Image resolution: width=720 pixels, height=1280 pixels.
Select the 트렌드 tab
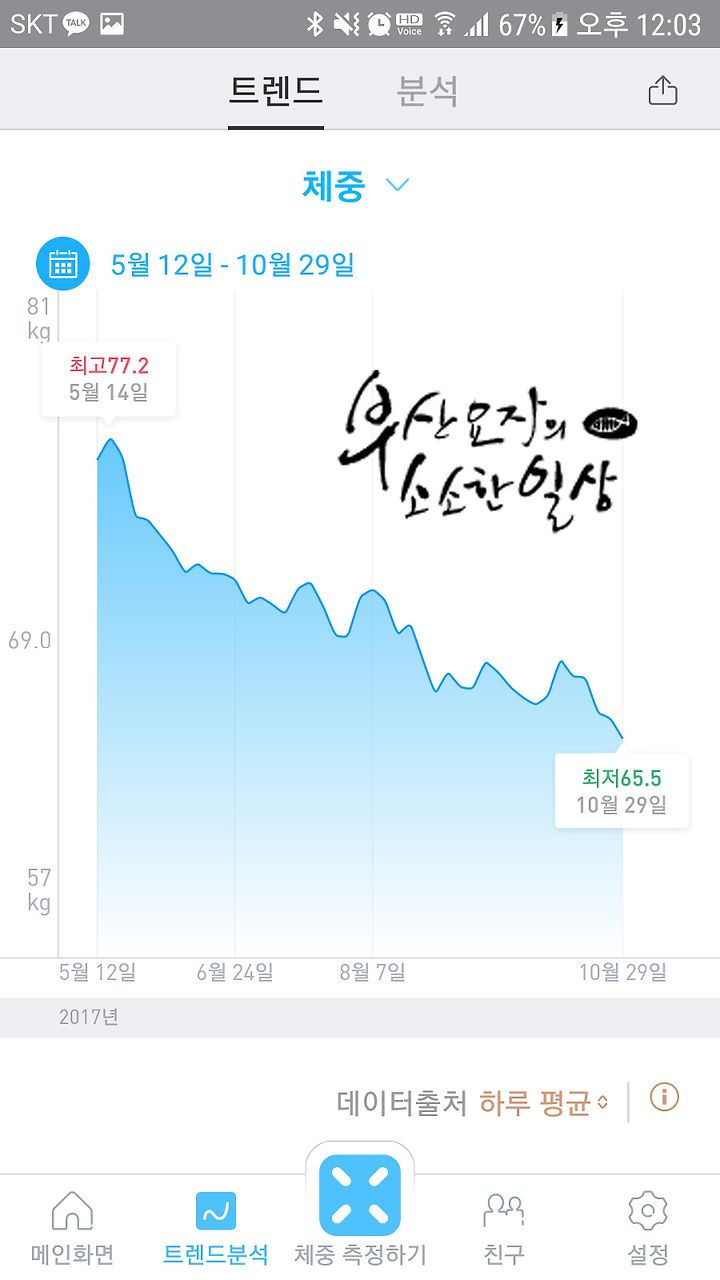coord(276,91)
